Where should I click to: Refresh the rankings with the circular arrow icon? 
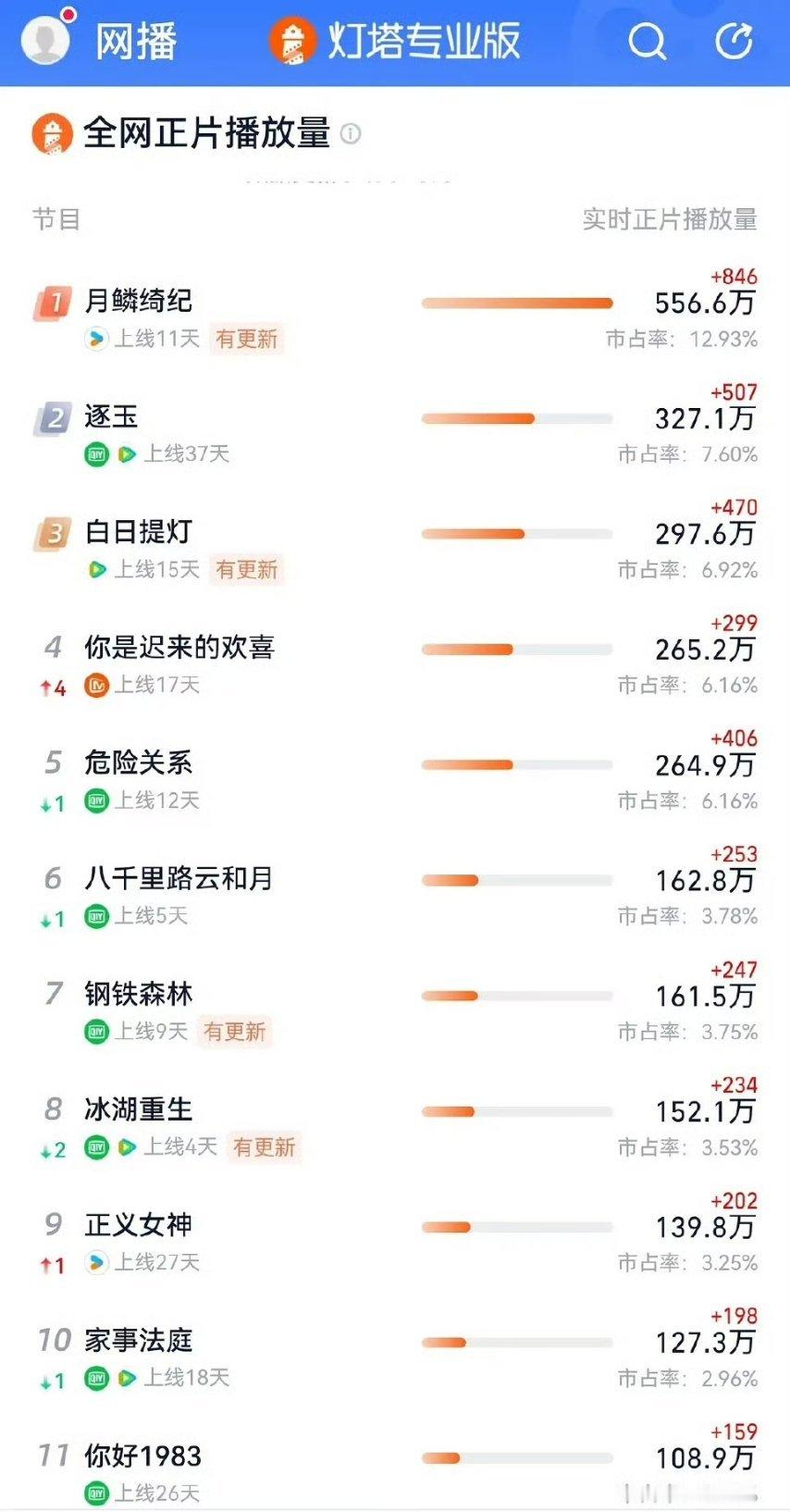(734, 41)
